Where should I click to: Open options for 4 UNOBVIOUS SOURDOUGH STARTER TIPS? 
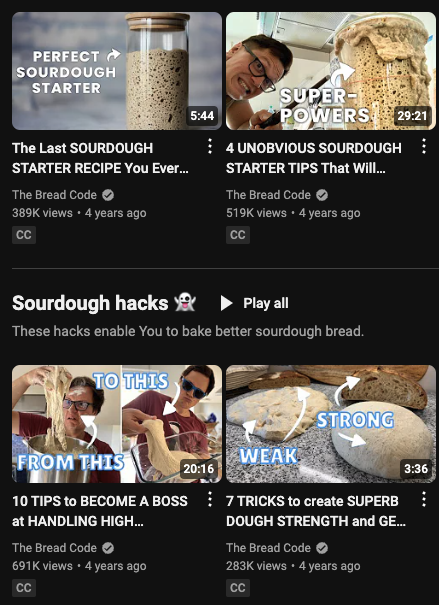424,147
